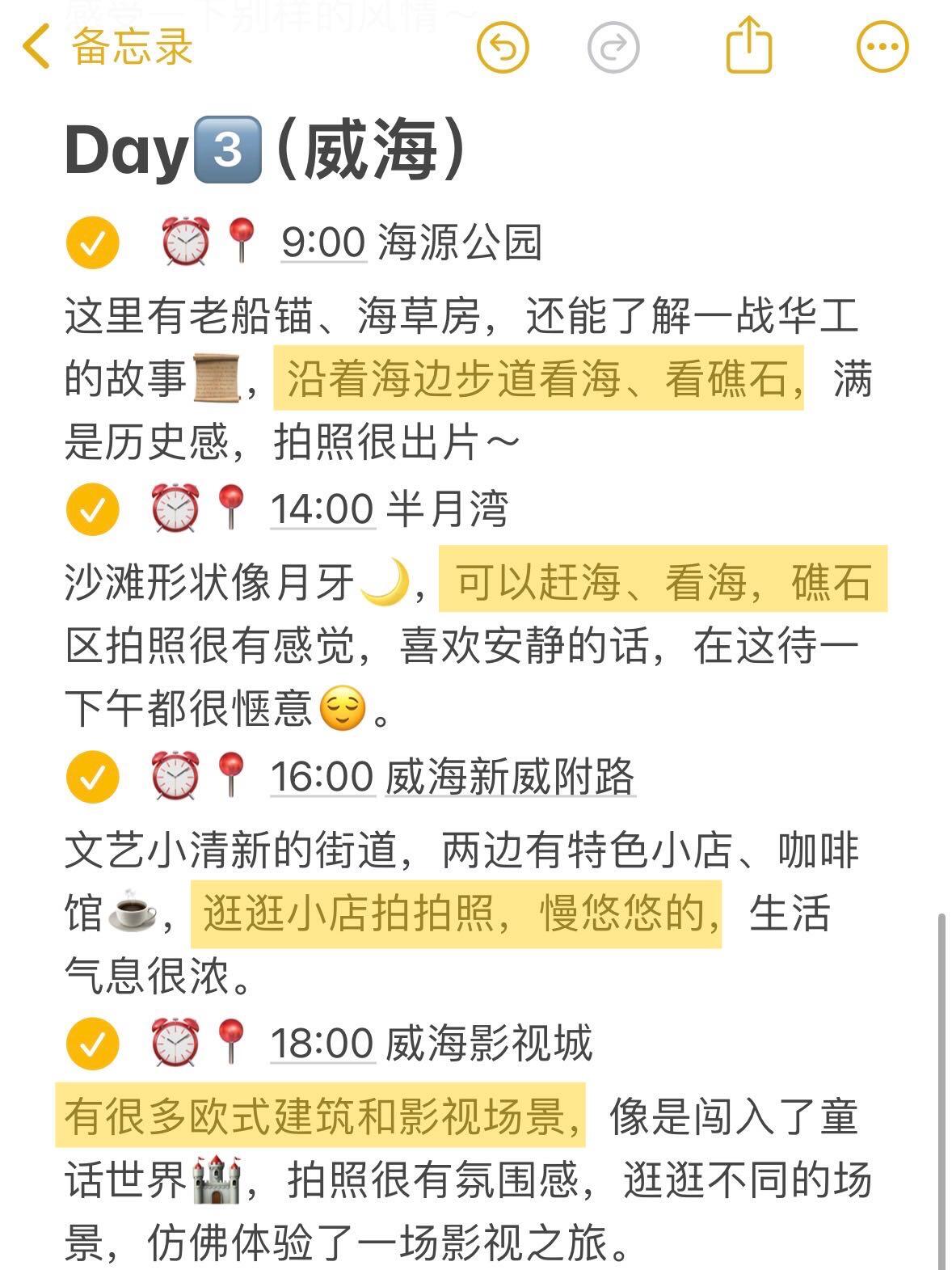Image resolution: width=952 pixels, height=1270 pixels.
Task: Toggle the 威海新威附路 checklist circle
Action: (x=92, y=777)
